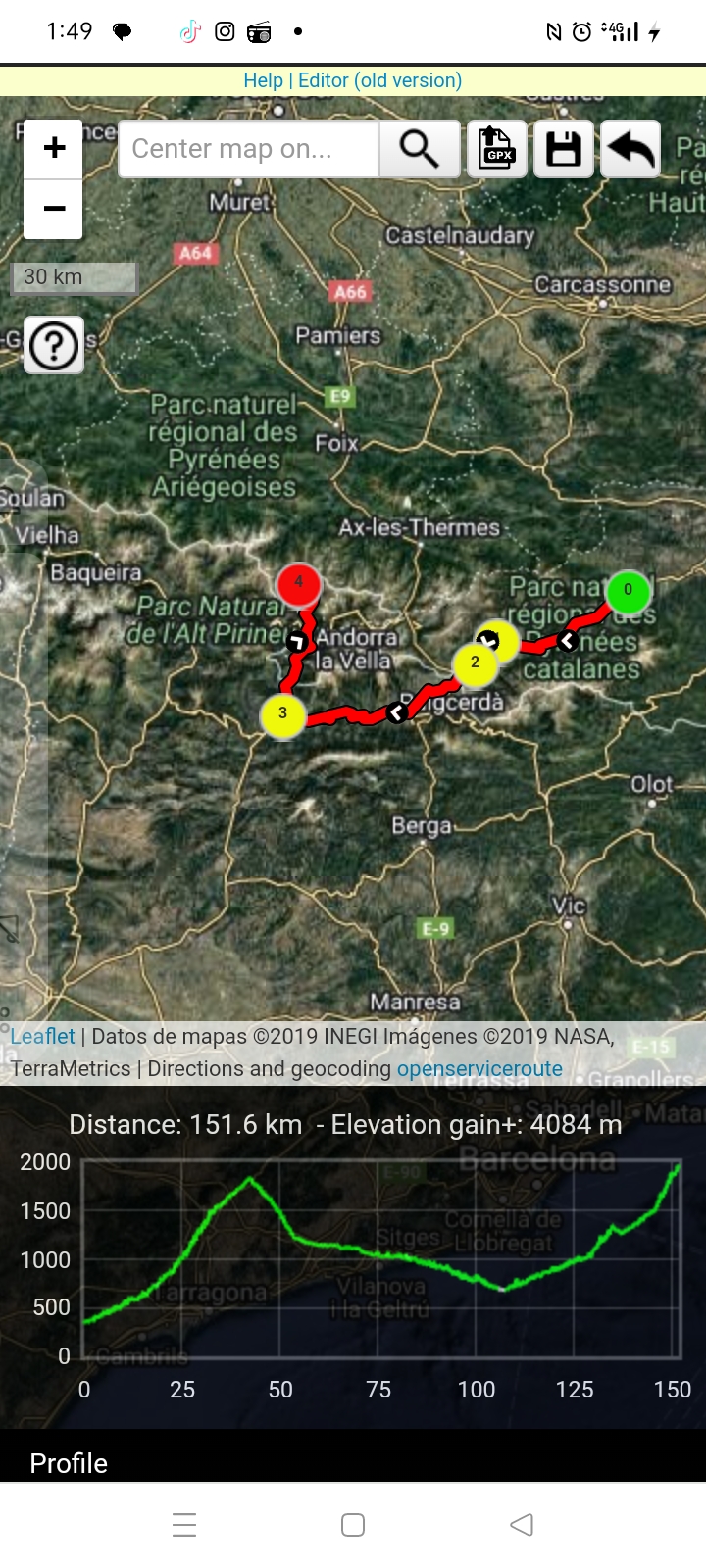The height and width of the screenshot is (1568, 706).
Task: Select the red end waypoint 4
Action: click(299, 583)
